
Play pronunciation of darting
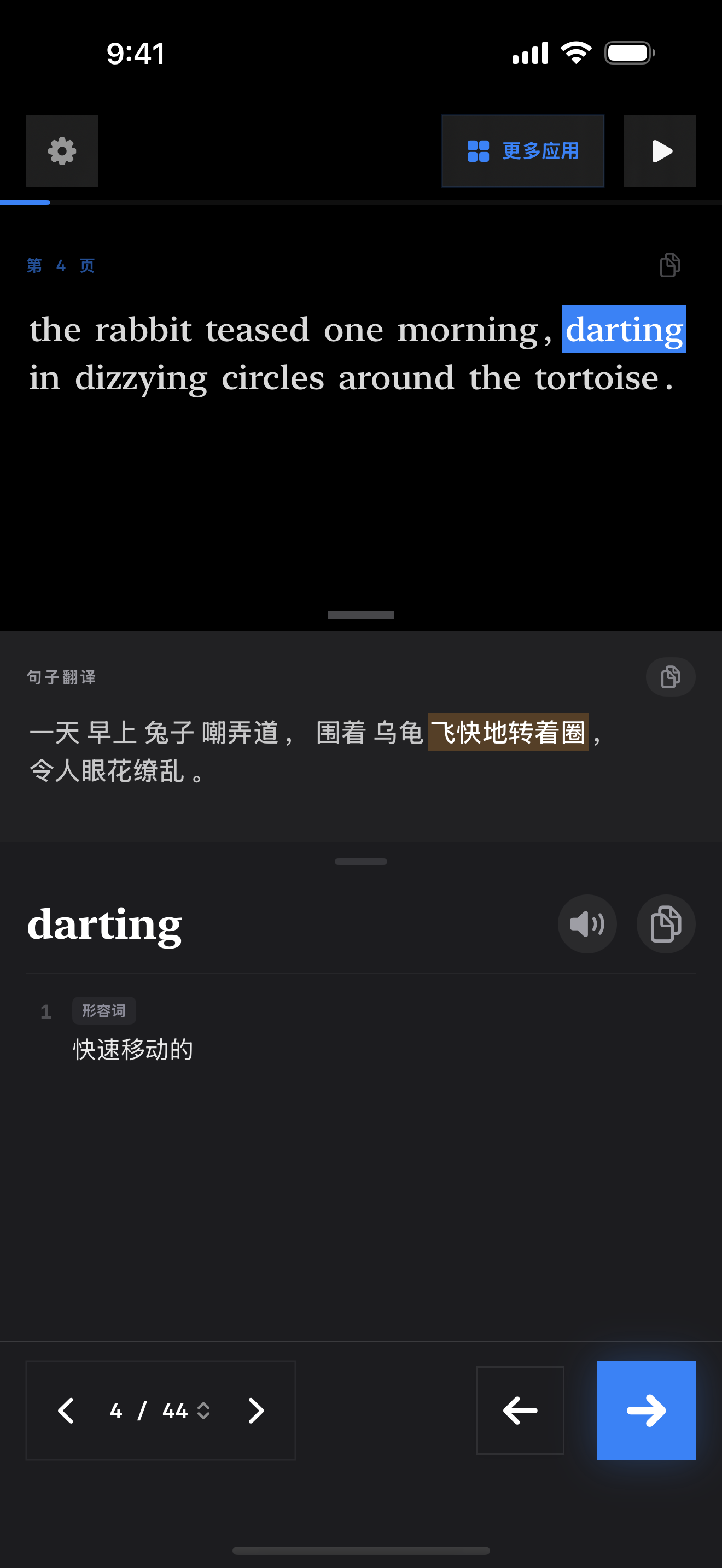pos(587,924)
